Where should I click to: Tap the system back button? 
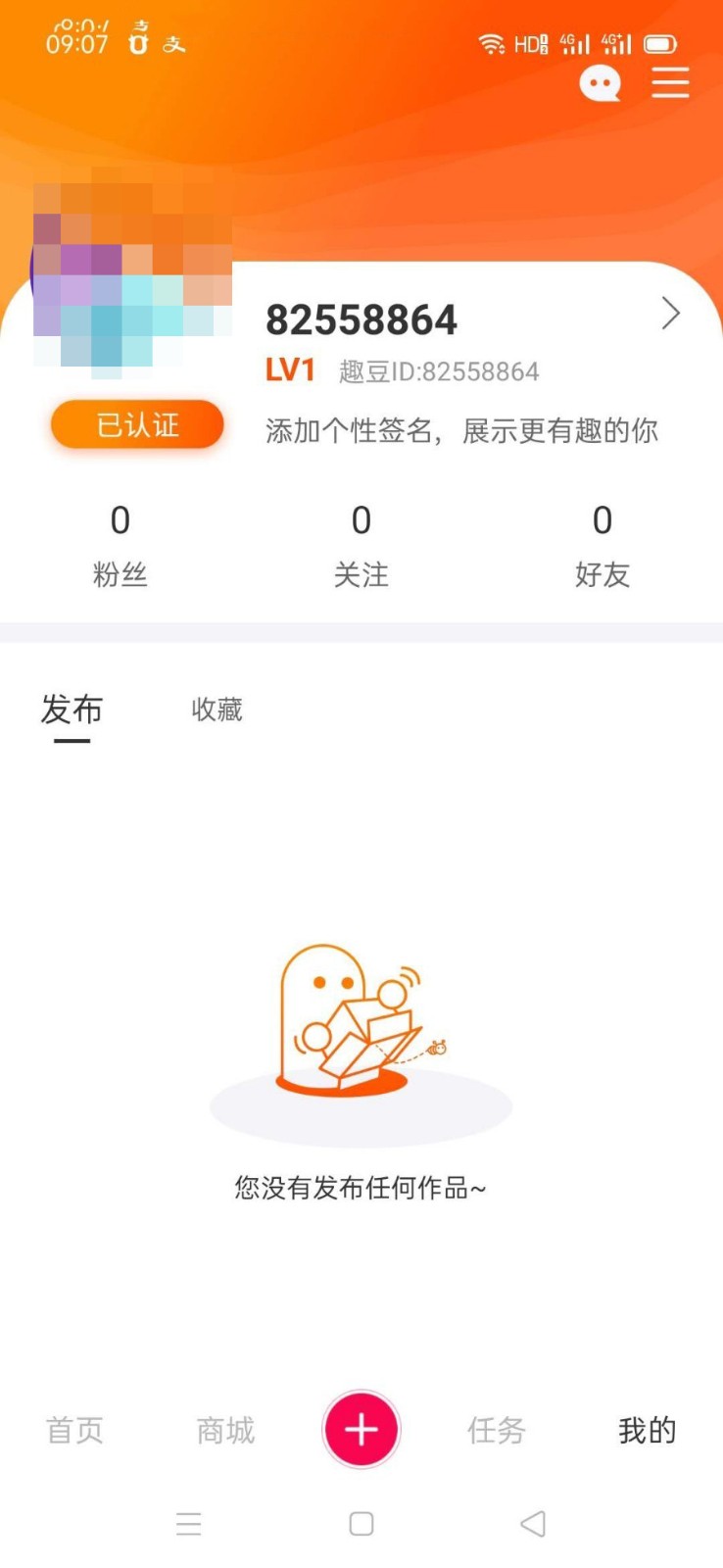(533, 1524)
